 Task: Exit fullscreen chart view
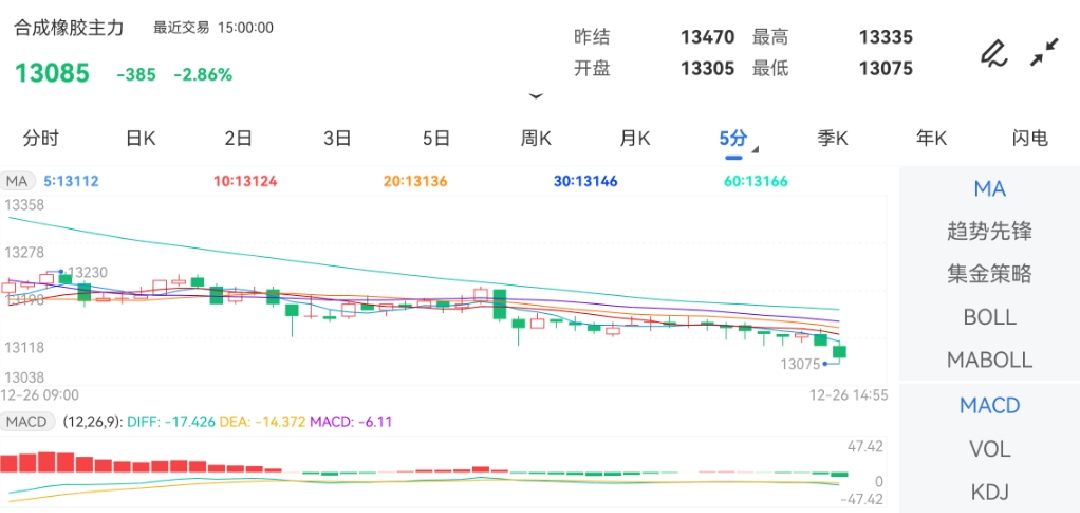coord(1044,53)
